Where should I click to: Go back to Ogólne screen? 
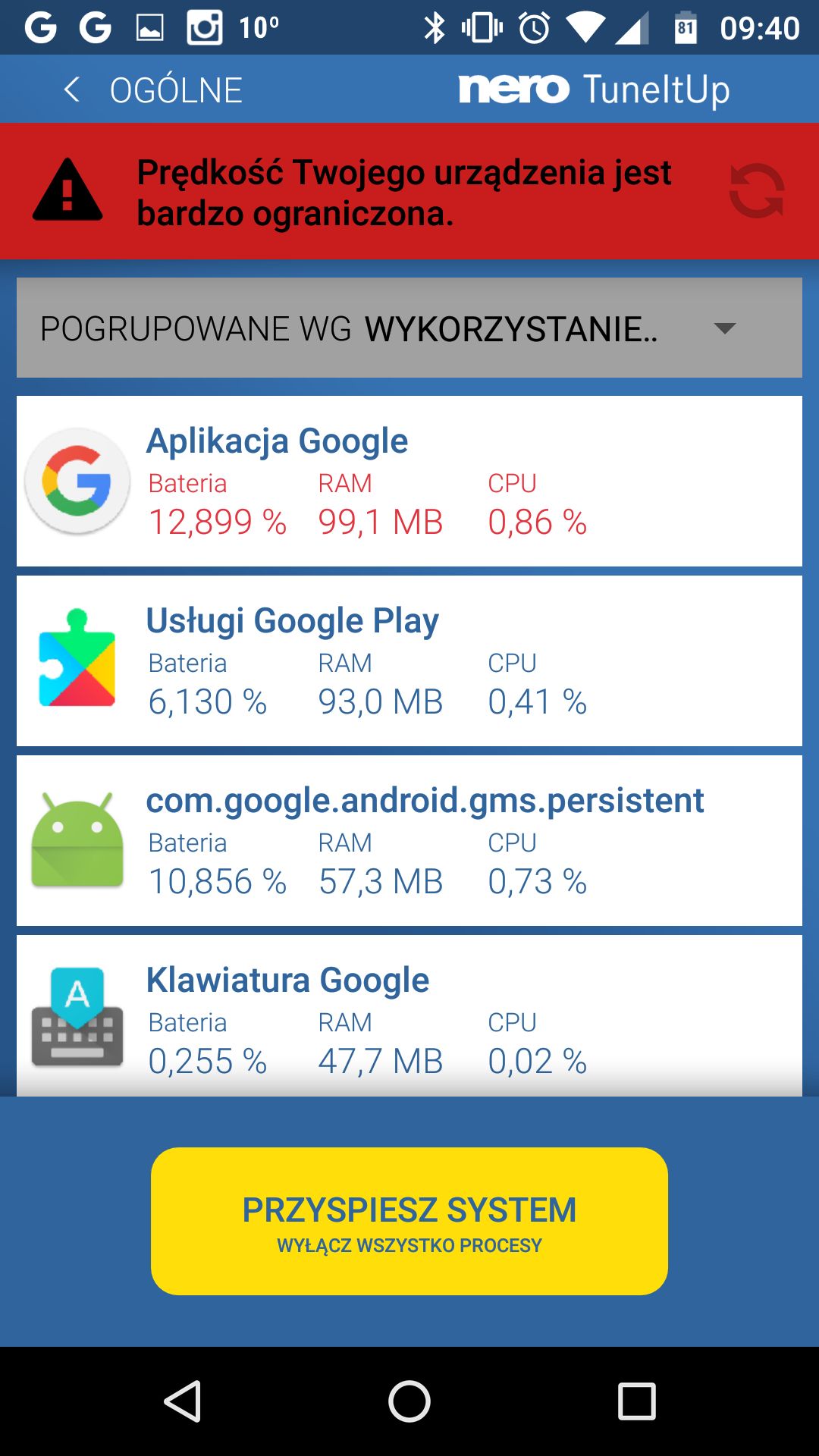(152, 89)
